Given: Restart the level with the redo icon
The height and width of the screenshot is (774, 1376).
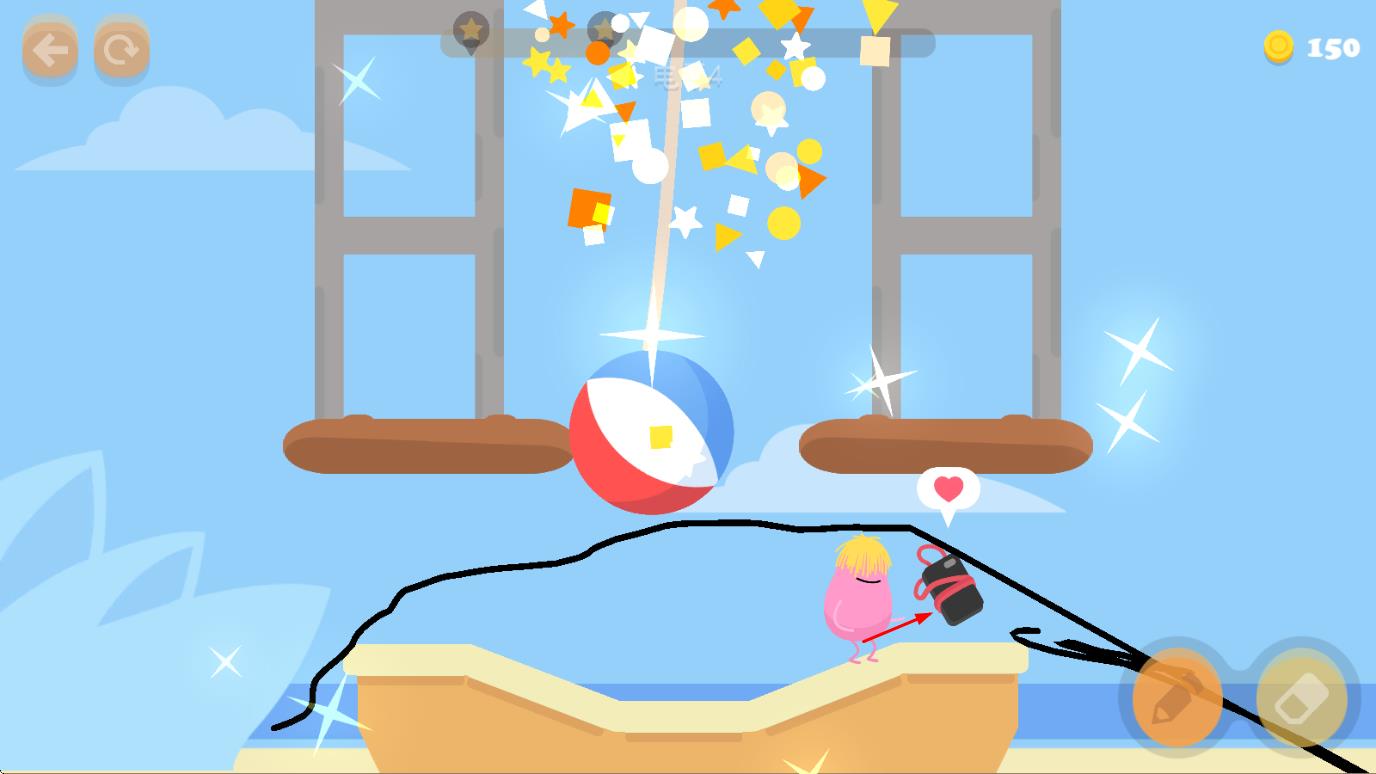Looking at the screenshot, I should pos(122,49).
